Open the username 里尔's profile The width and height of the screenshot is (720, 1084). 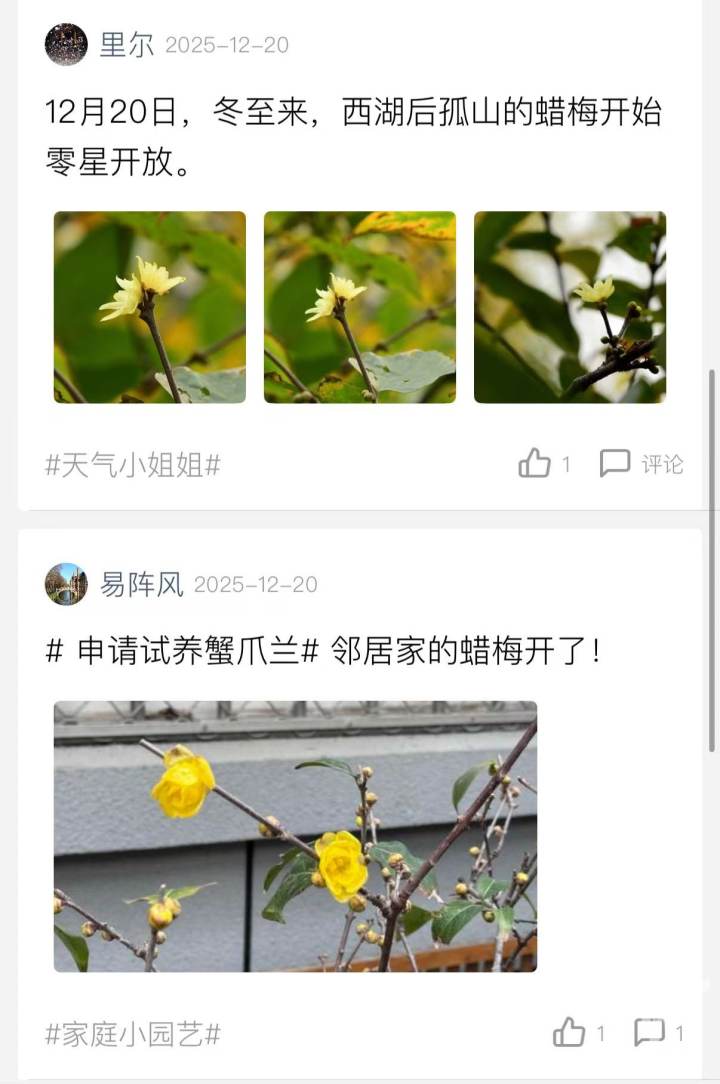[x=127, y=45]
